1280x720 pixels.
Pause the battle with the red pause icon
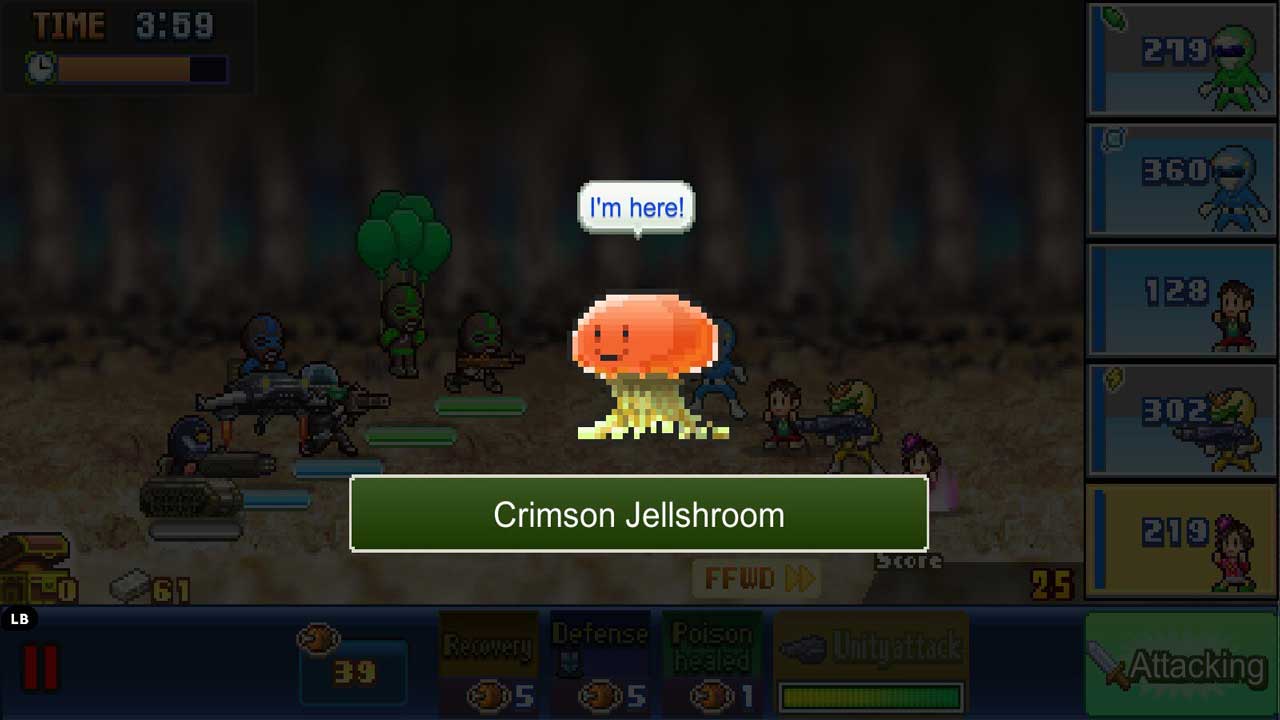click(x=41, y=667)
